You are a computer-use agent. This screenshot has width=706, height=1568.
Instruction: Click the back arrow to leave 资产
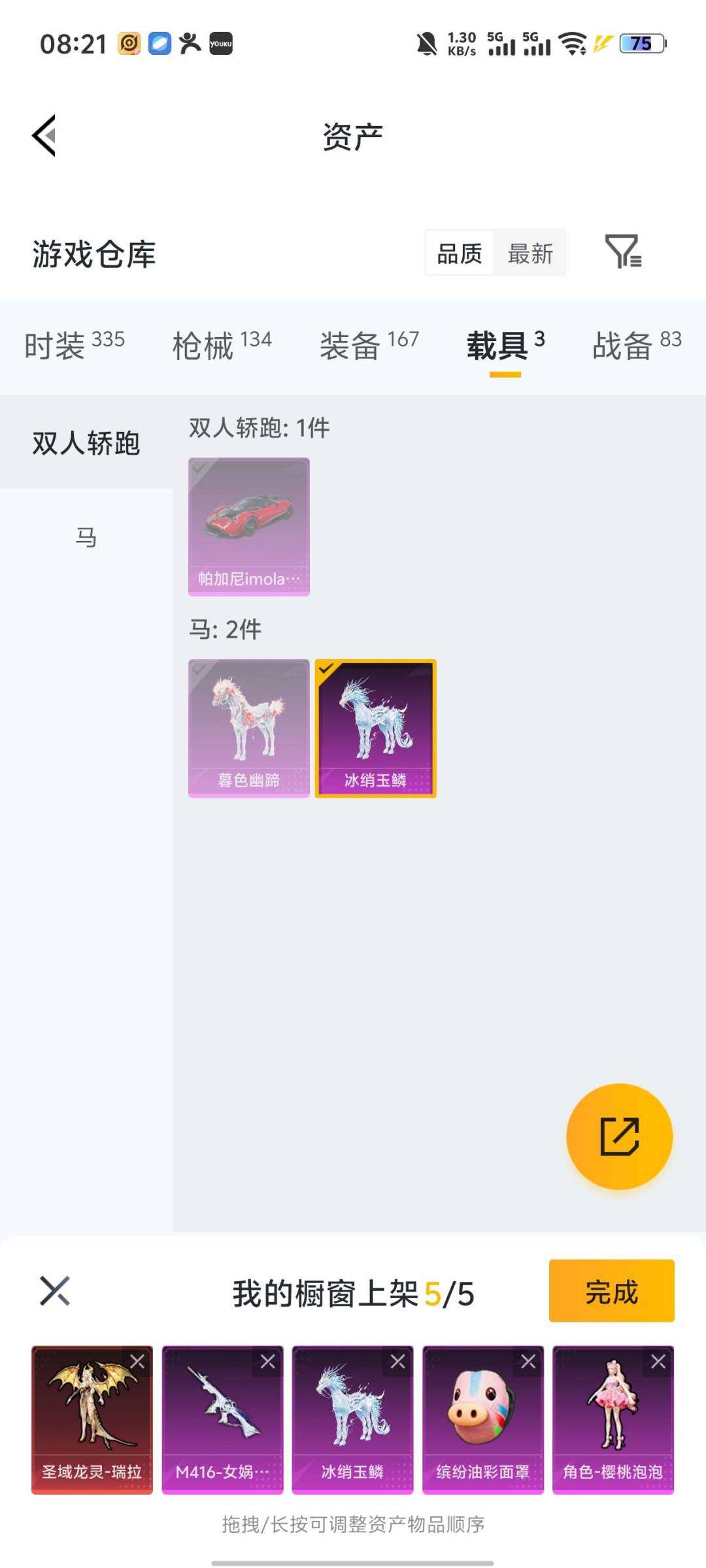tap(43, 135)
